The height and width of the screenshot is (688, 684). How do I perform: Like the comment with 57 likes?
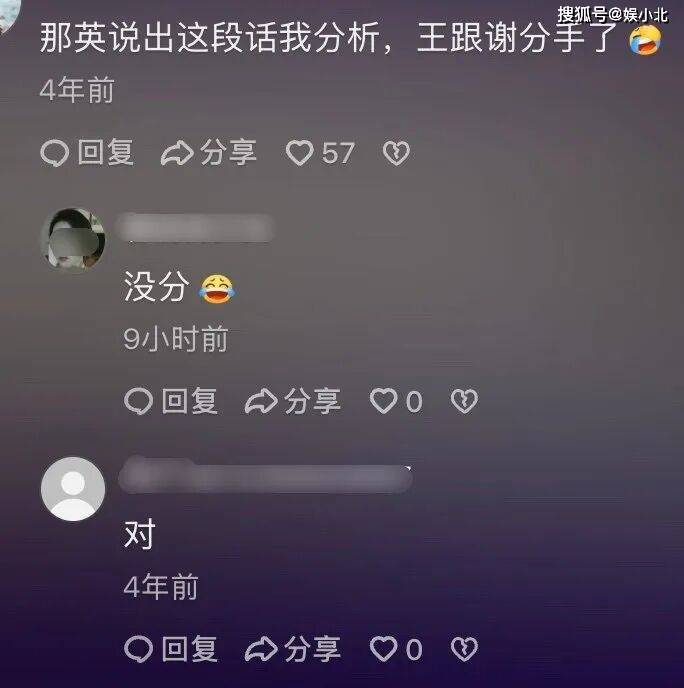(x=300, y=153)
